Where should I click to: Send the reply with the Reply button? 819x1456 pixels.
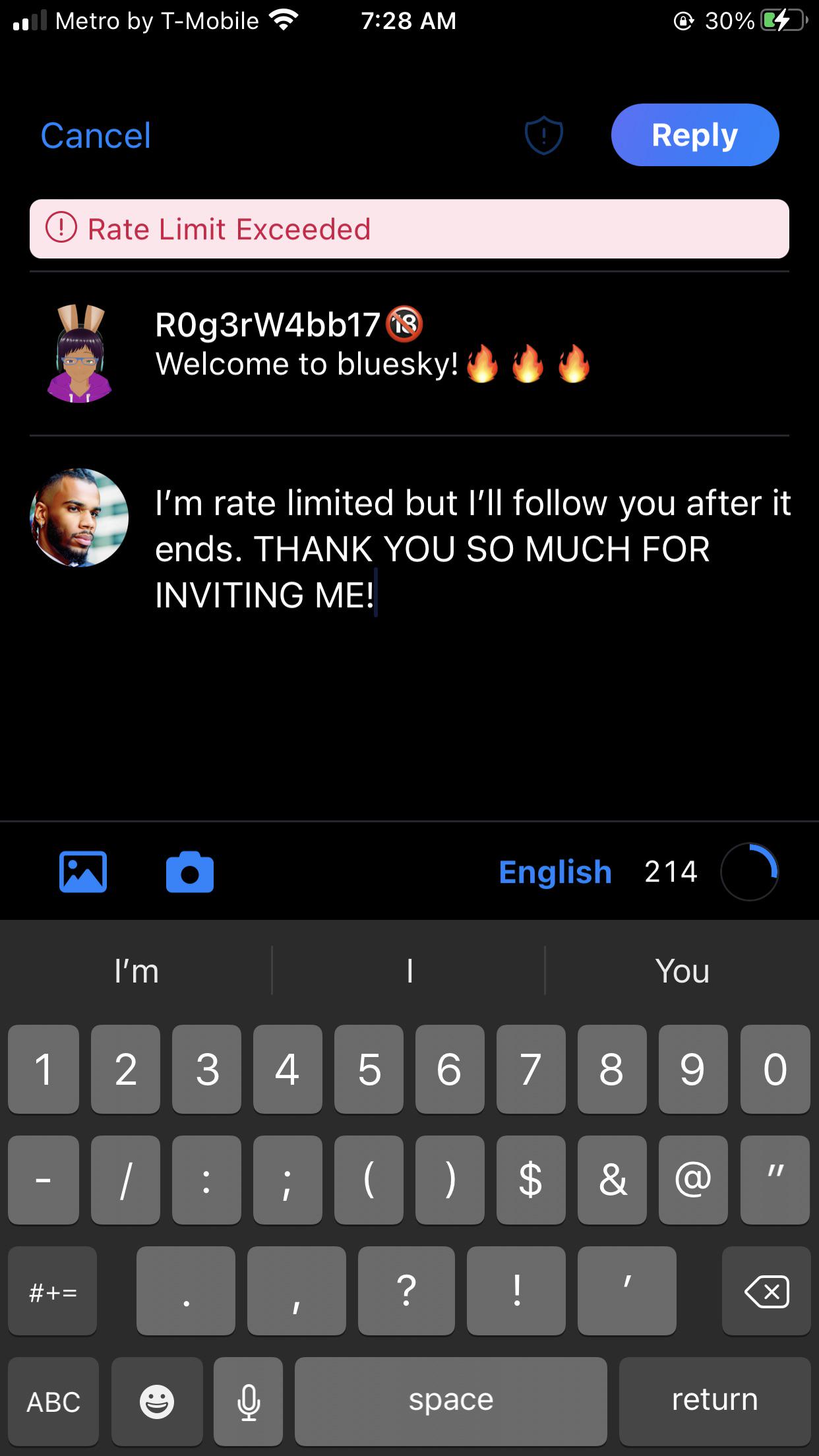click(695, 135)
